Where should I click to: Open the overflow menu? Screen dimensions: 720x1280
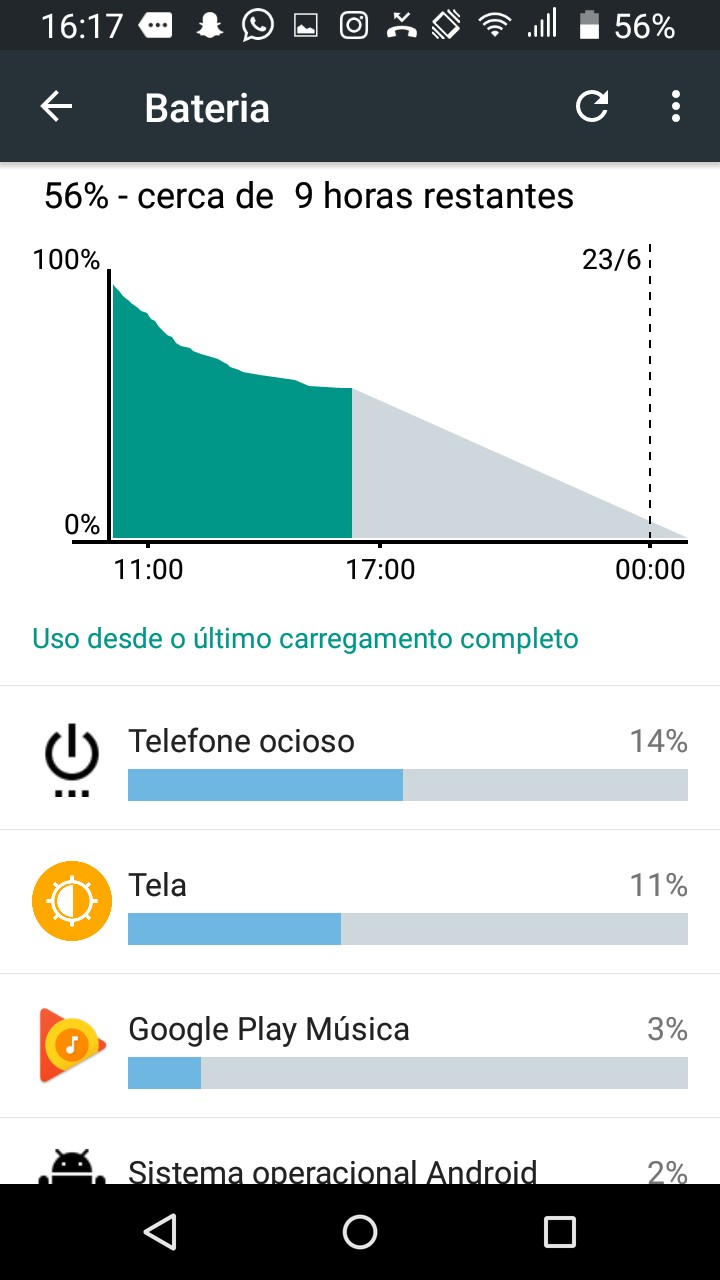[677, 106]
